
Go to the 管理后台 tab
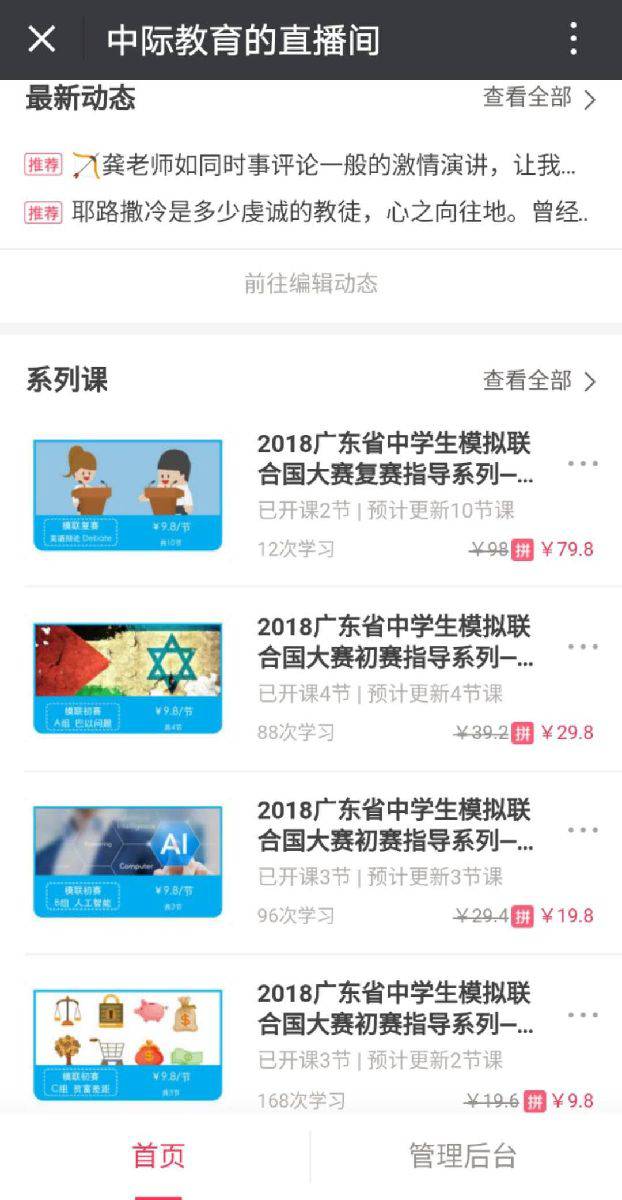click(x=463, y=1156)
